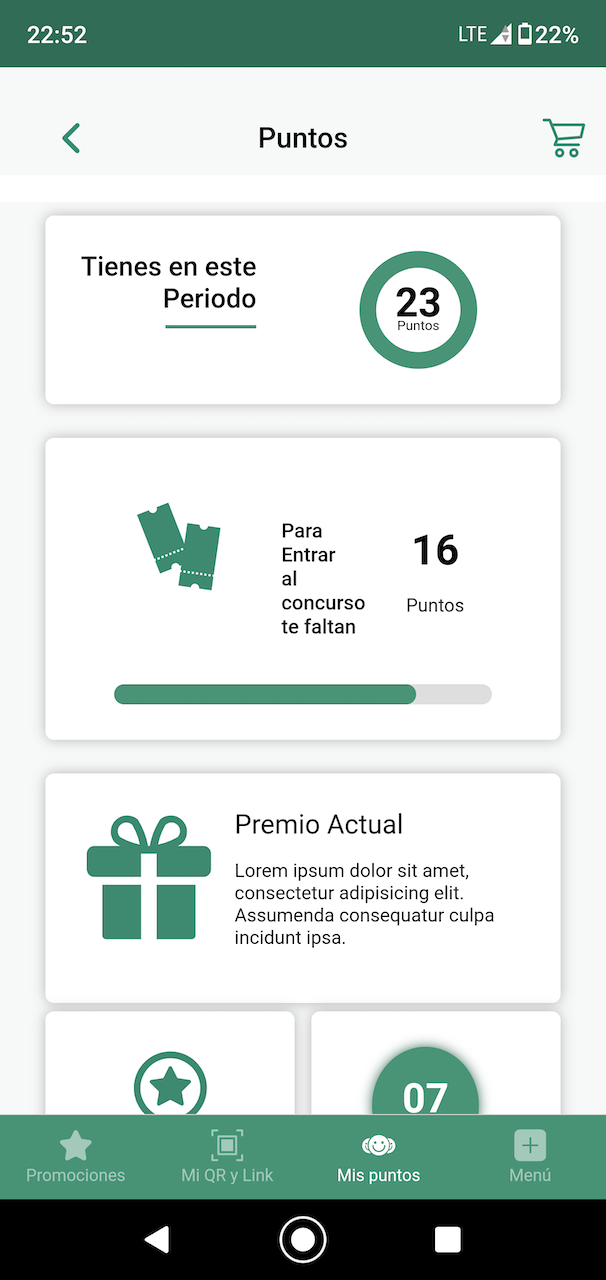This screenshot has height=1280, width=606.
Task: Open the Menú tab
Action: click(x=530, y=1157)
